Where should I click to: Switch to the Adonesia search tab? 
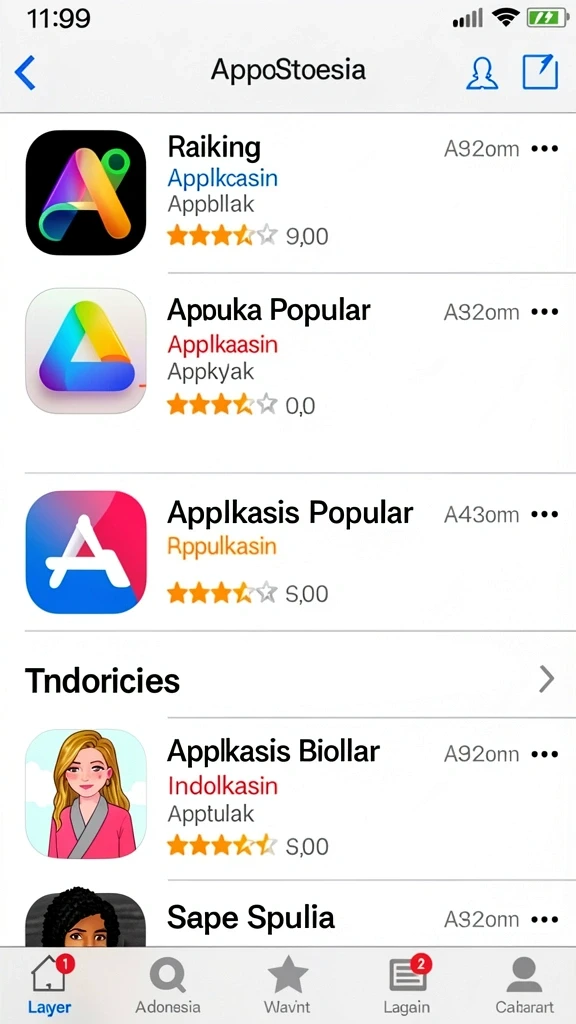click(x=168, y=985)
